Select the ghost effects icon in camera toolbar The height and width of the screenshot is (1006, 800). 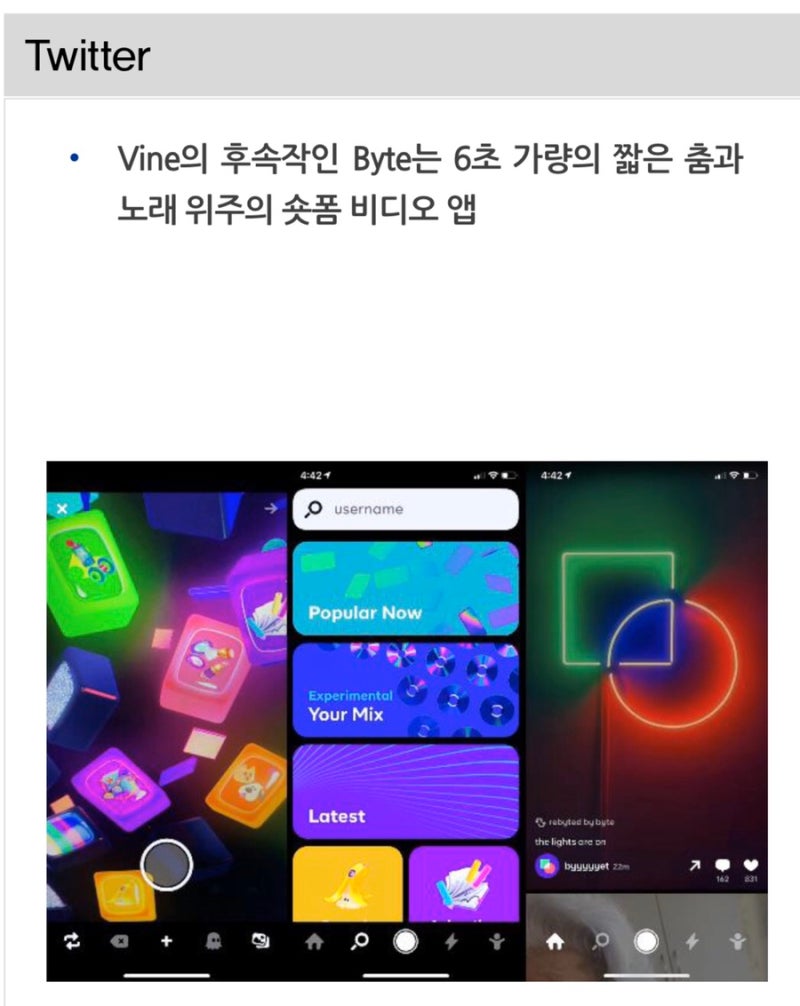pyautogui.click(x=215, y=940)
